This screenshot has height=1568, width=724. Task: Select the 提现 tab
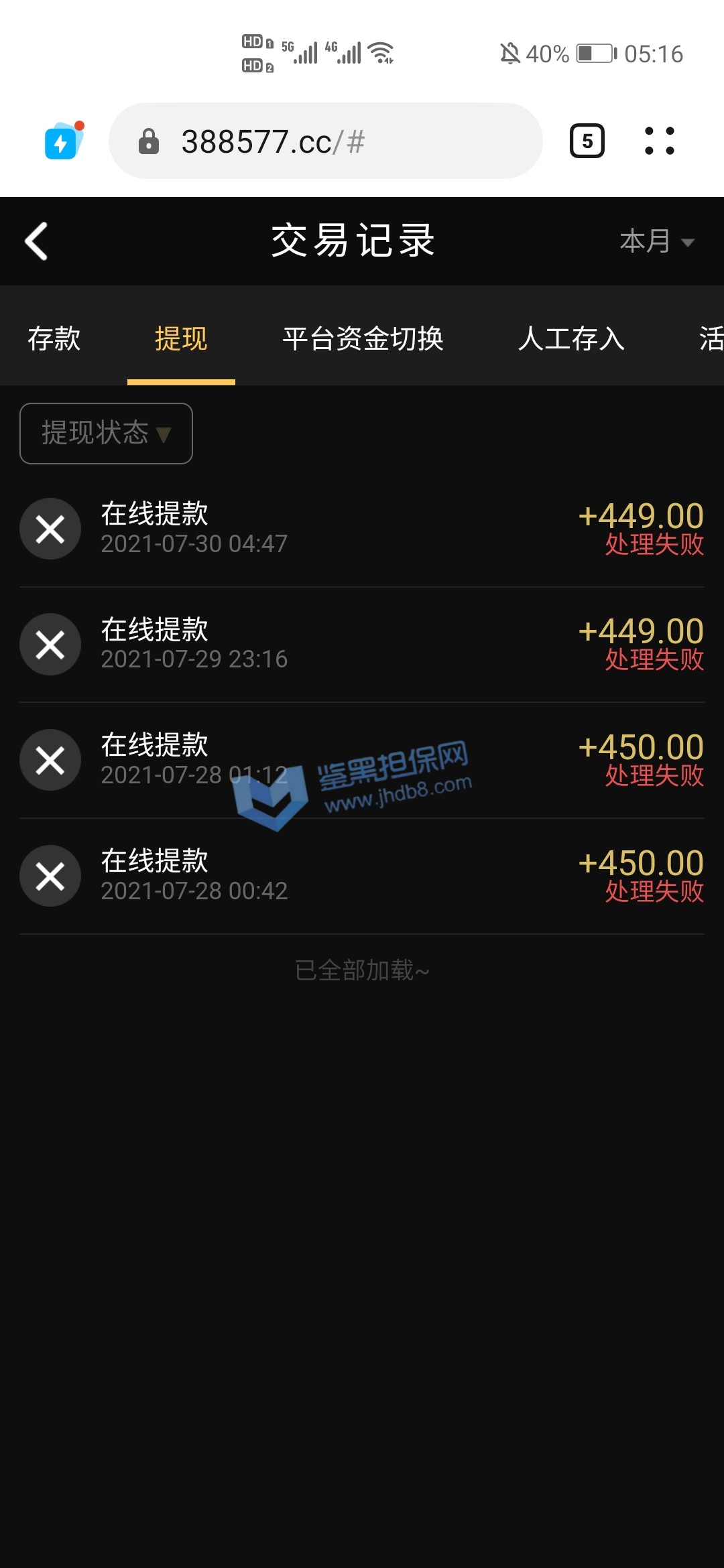(x=181, y=338)
